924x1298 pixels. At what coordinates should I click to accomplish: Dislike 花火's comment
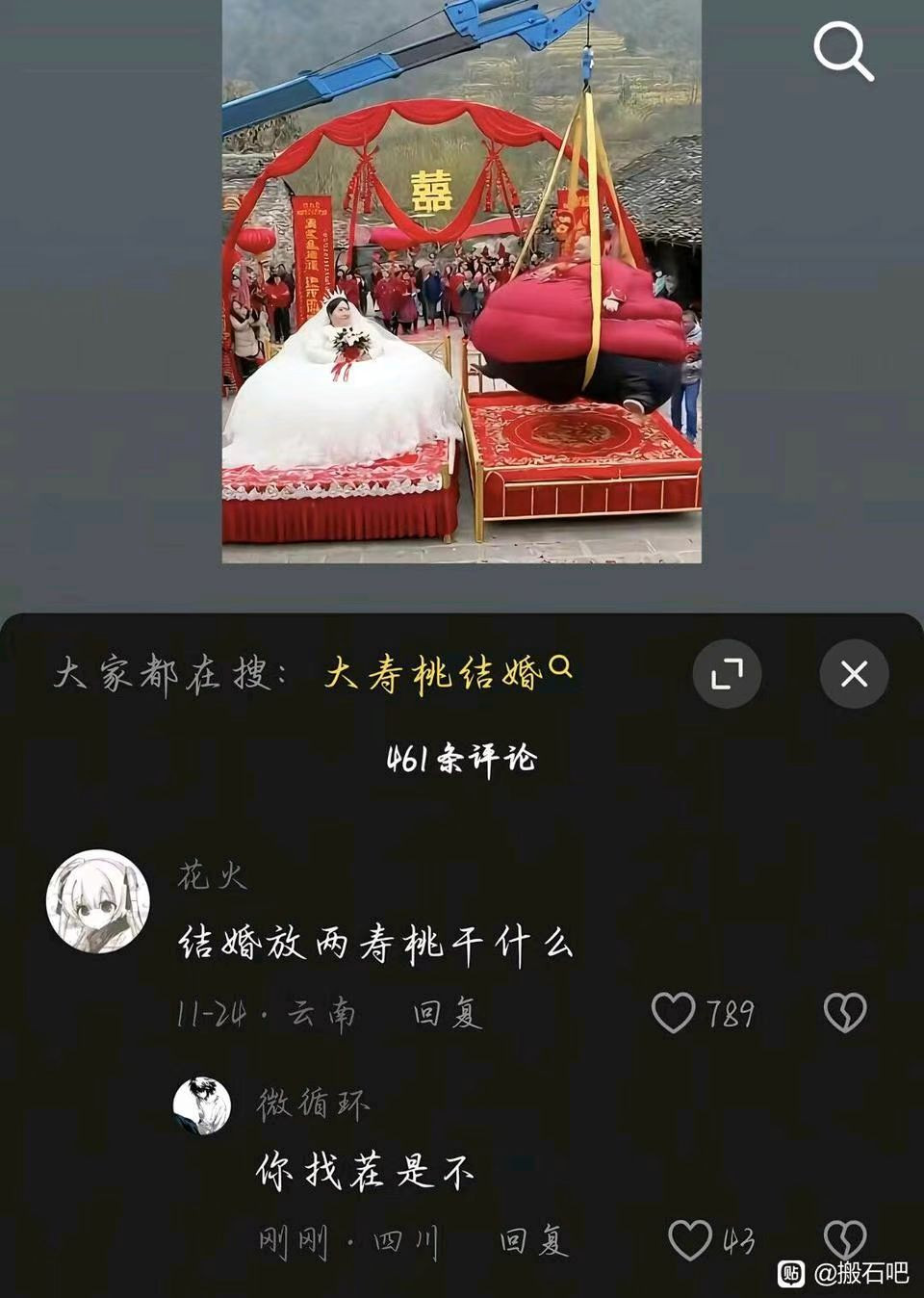point(845,1013)
